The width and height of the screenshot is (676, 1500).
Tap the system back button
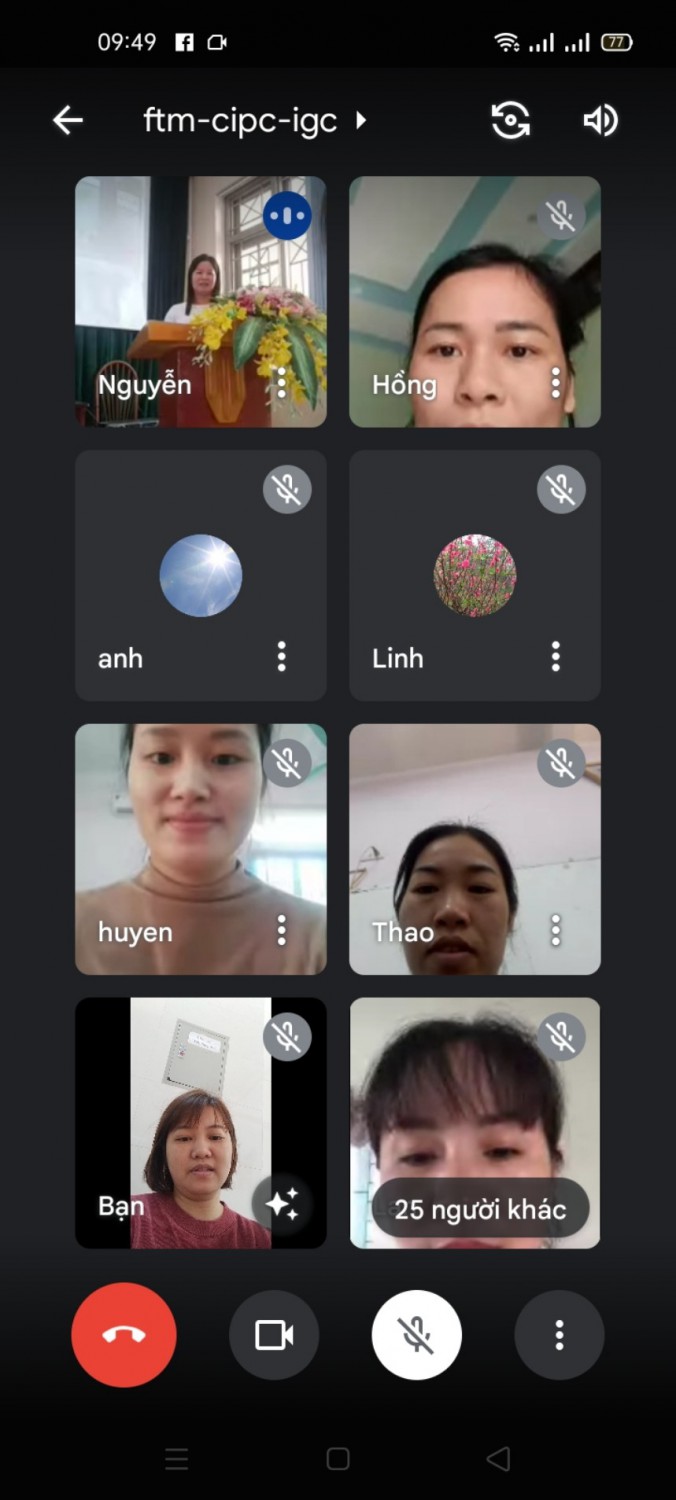tap(498, 1459)
